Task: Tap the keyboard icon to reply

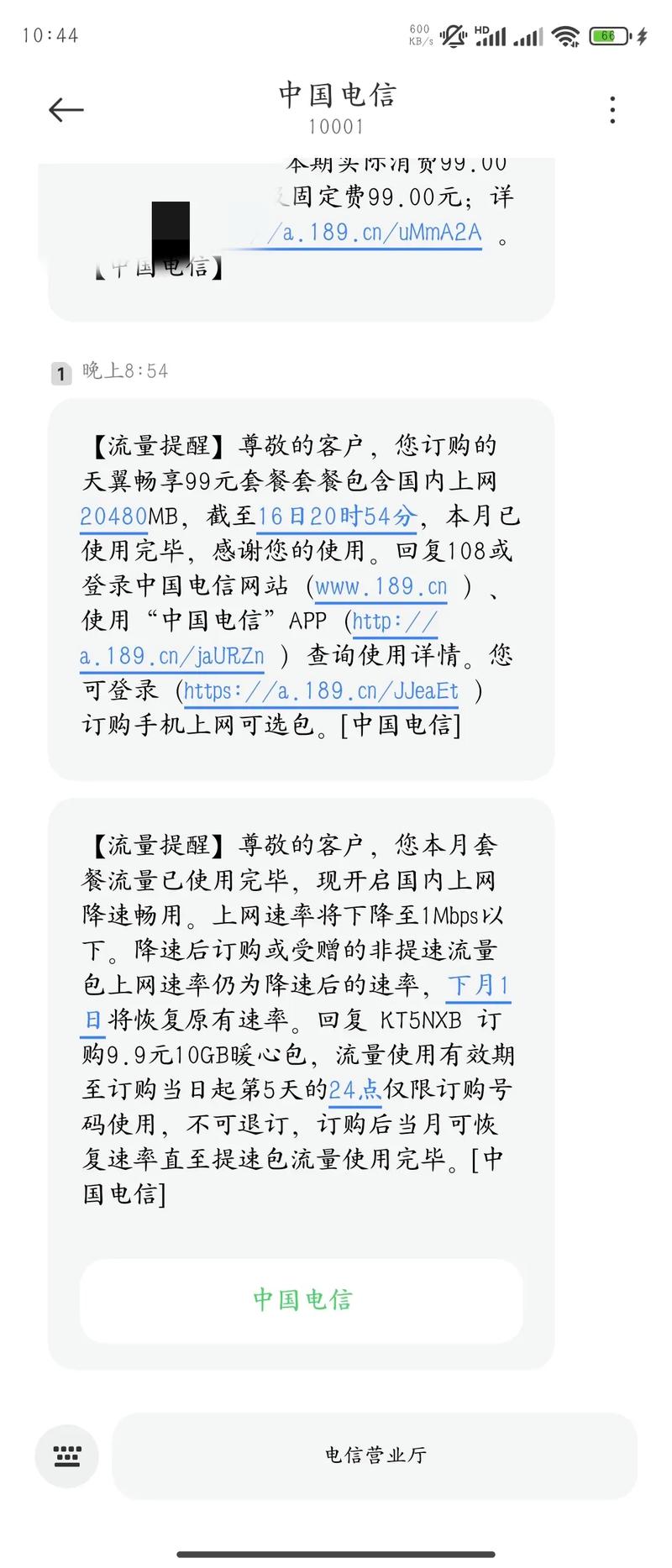Action: [67, 1457]
